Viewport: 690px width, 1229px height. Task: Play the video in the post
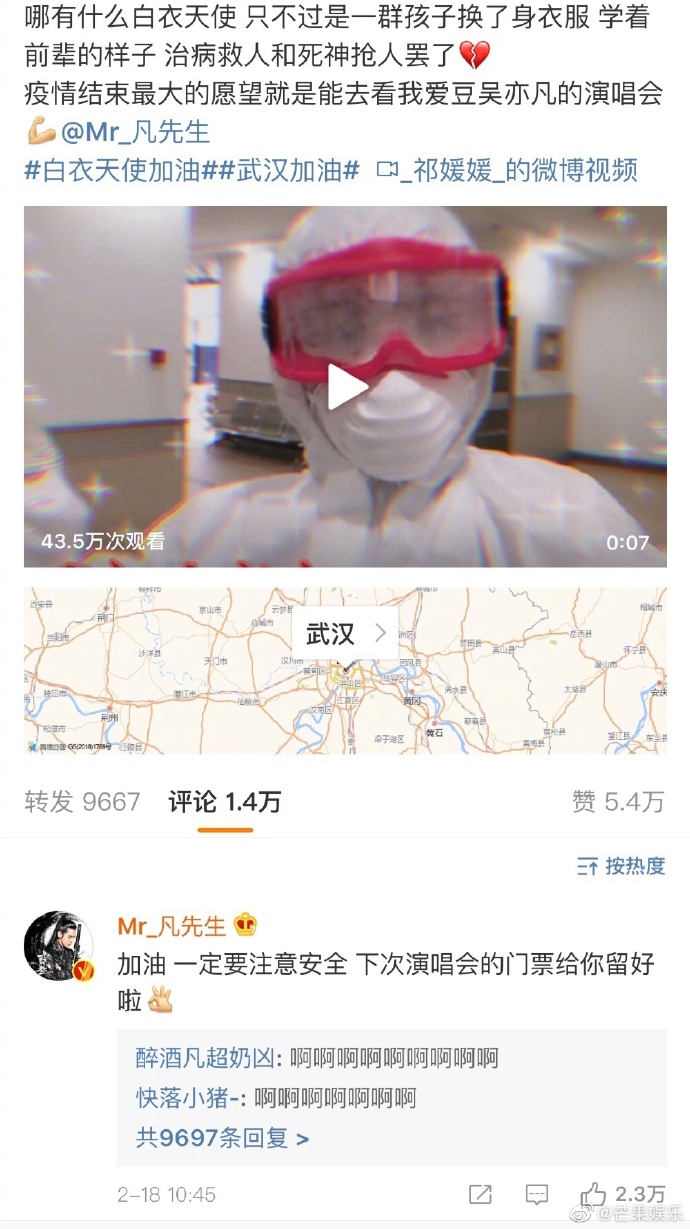tap(347, 387)
